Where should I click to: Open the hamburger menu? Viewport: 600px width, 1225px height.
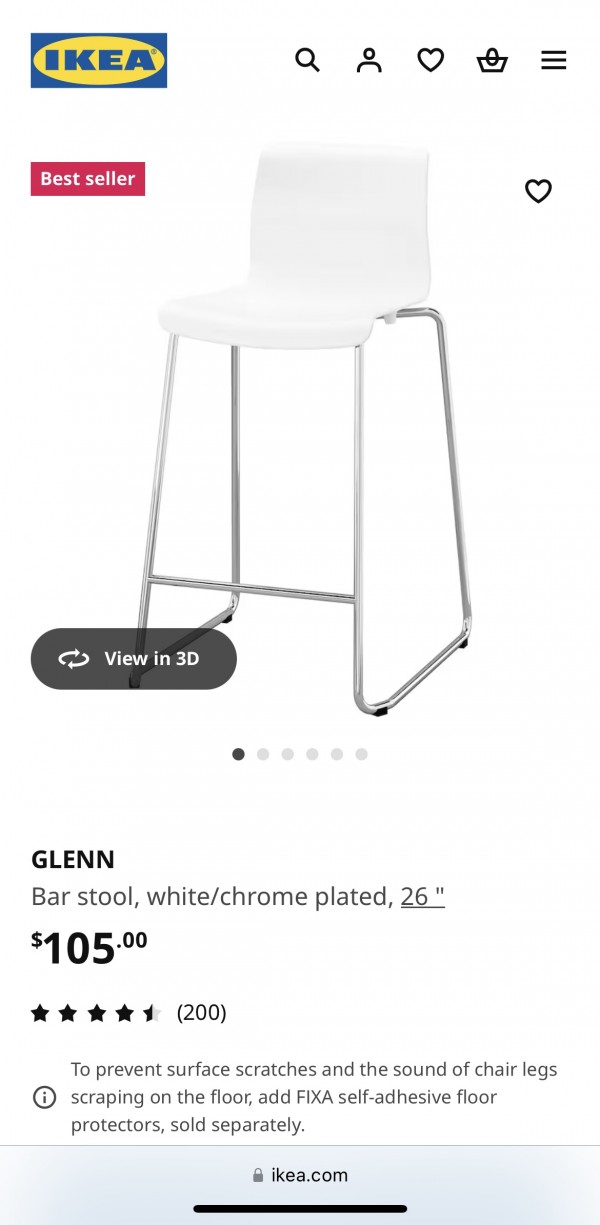click(x=553, y=61)
